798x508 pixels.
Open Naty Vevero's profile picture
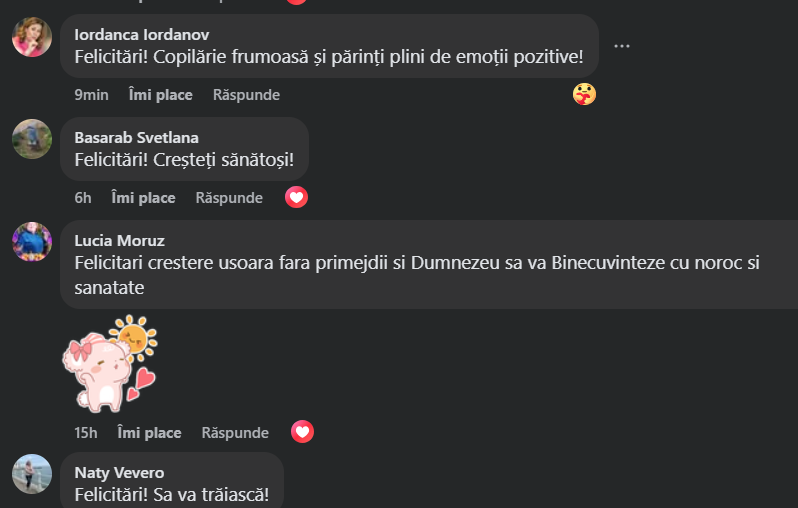pos(32,473)
